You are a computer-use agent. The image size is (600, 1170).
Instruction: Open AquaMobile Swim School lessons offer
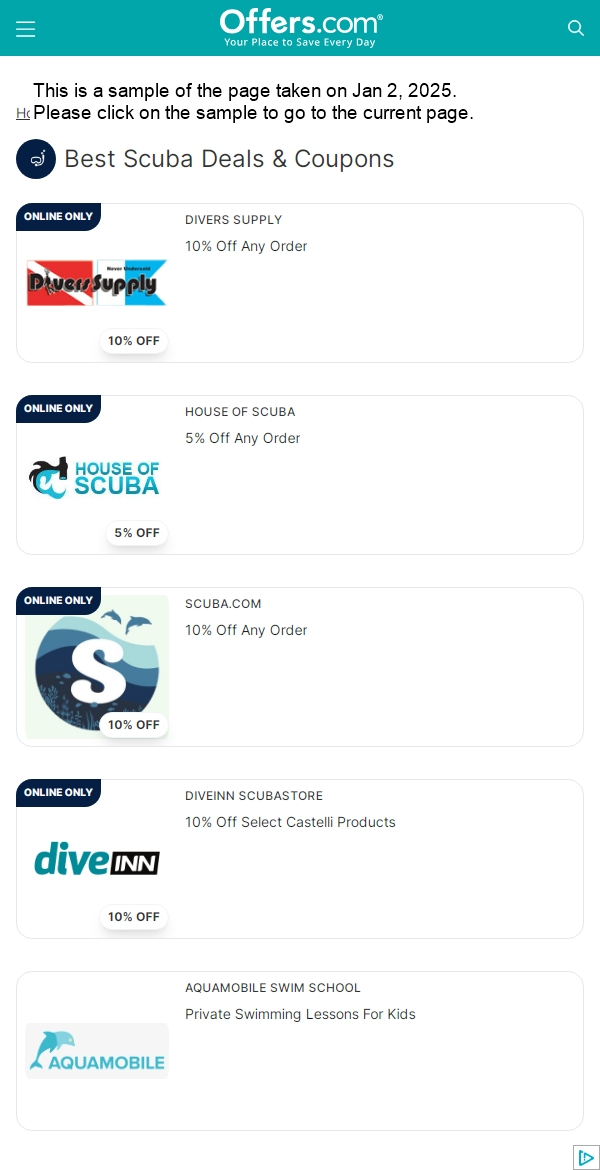point(300,1014)
